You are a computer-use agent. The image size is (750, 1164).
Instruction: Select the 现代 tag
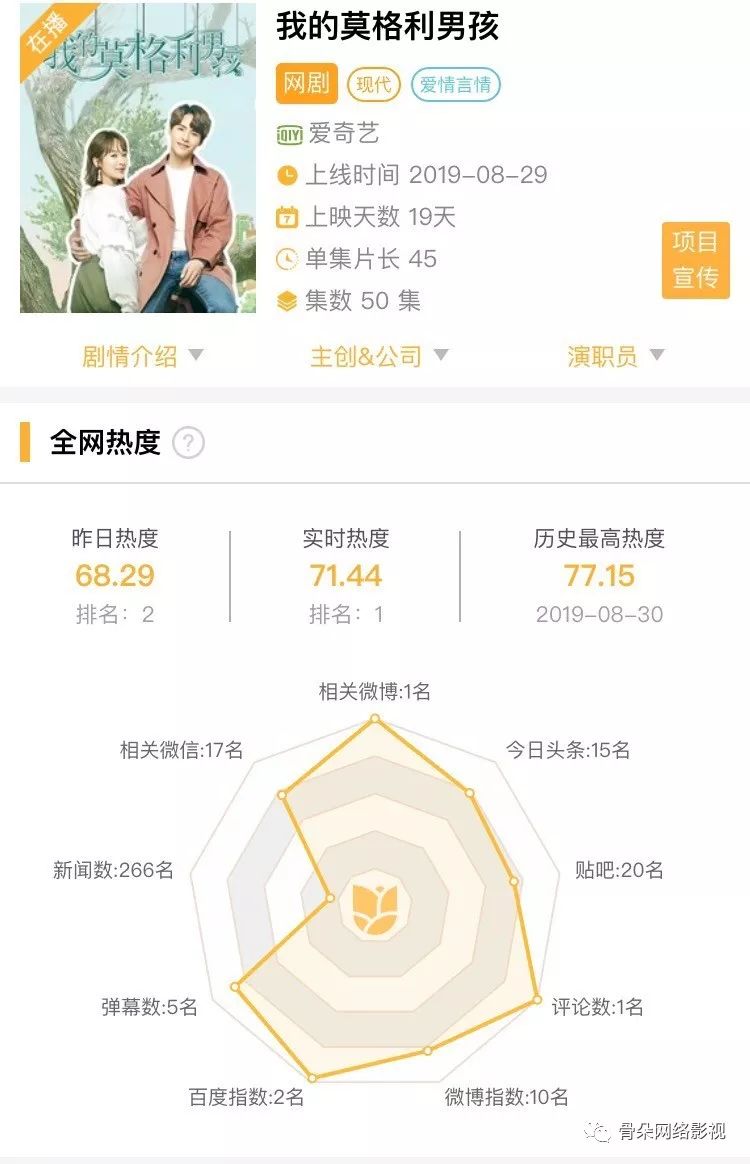374,85
